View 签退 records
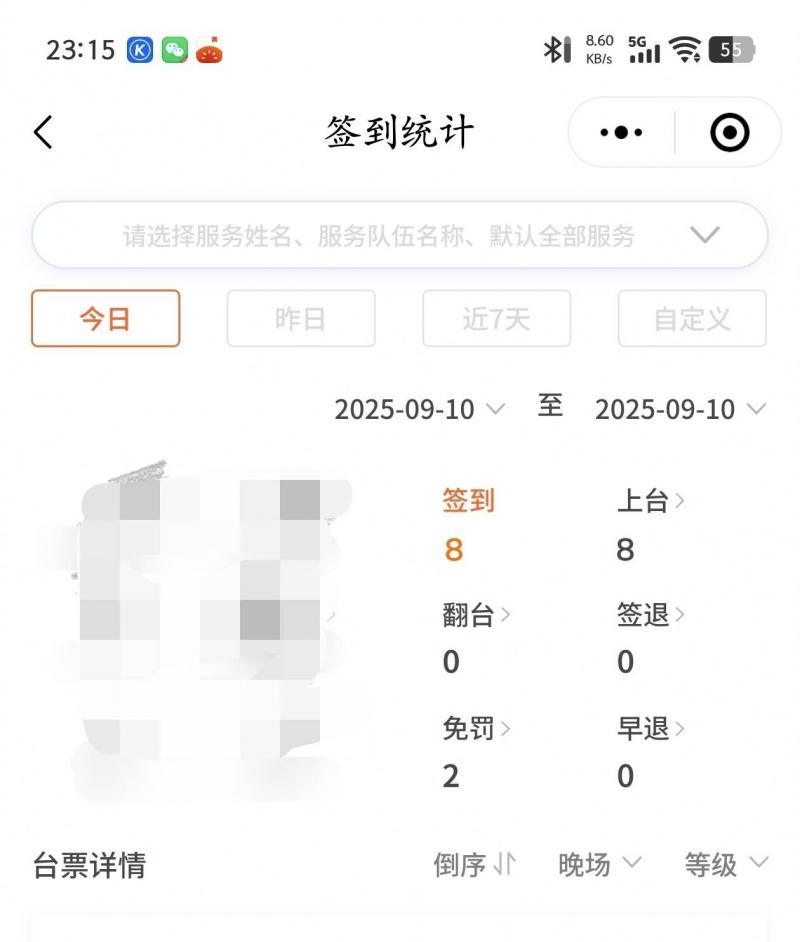Screen dimensions: 800x942 650,615
